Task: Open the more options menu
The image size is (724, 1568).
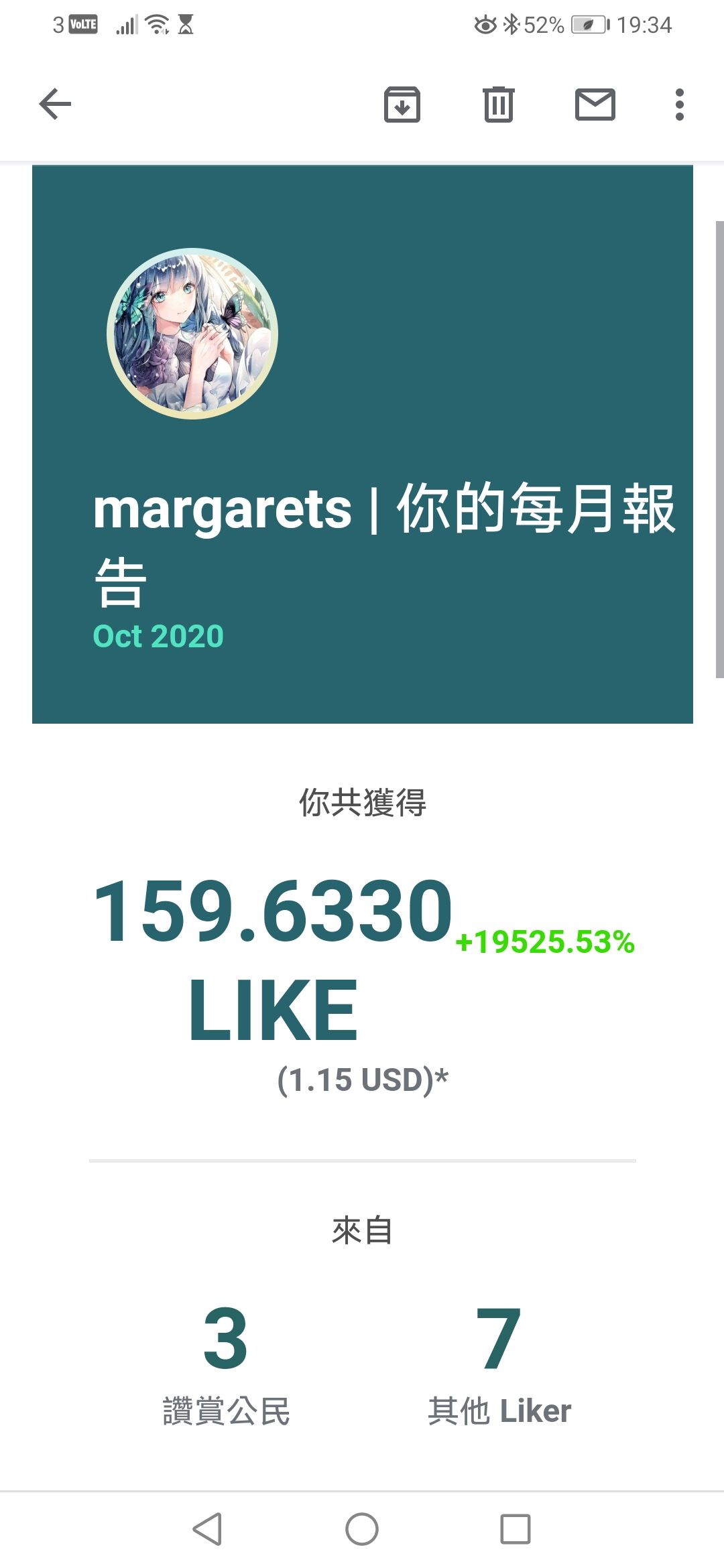Action: tap(680, 105)
